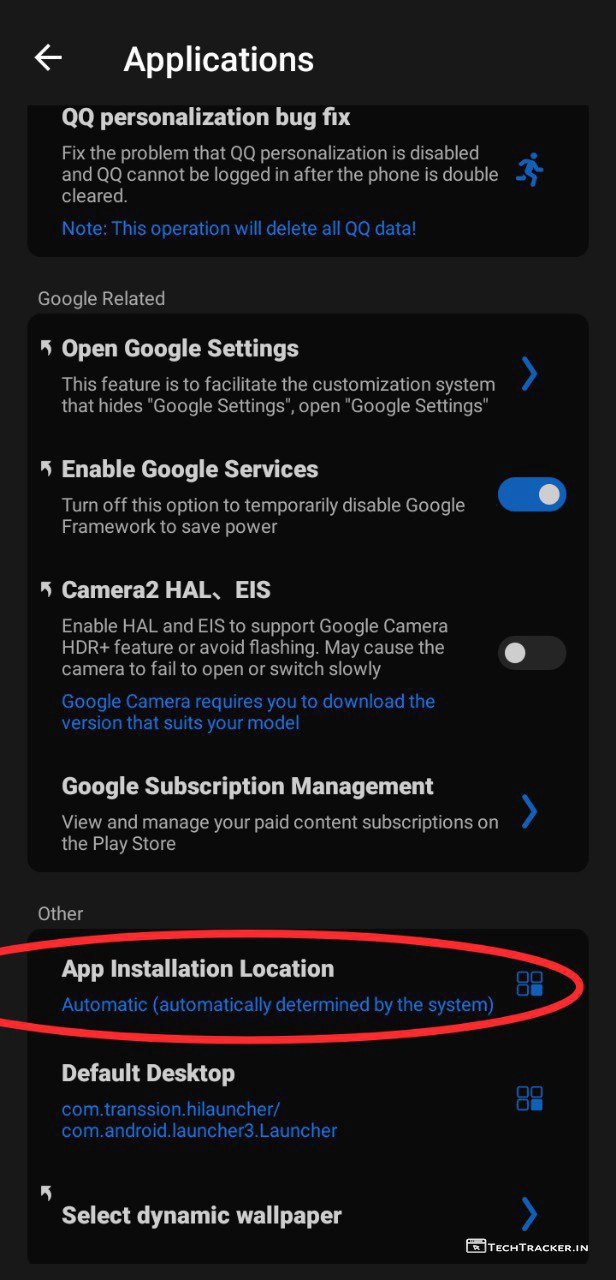Open Google Subscription Management
Image resolution: width=616 pixels, height=1280 pixels.
[x=529, y=811]
